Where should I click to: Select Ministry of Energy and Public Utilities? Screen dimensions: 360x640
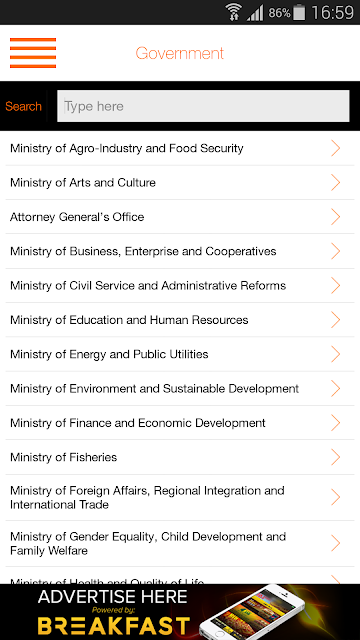coord(180,354)
